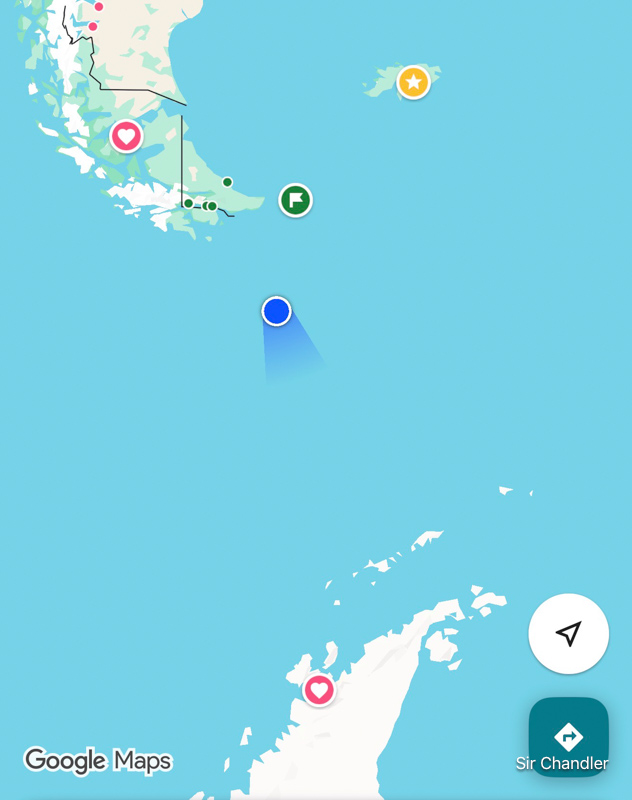Re-center the map on my location
The width and height of the screenshot is (632, 800).
[x=568, y=634]
